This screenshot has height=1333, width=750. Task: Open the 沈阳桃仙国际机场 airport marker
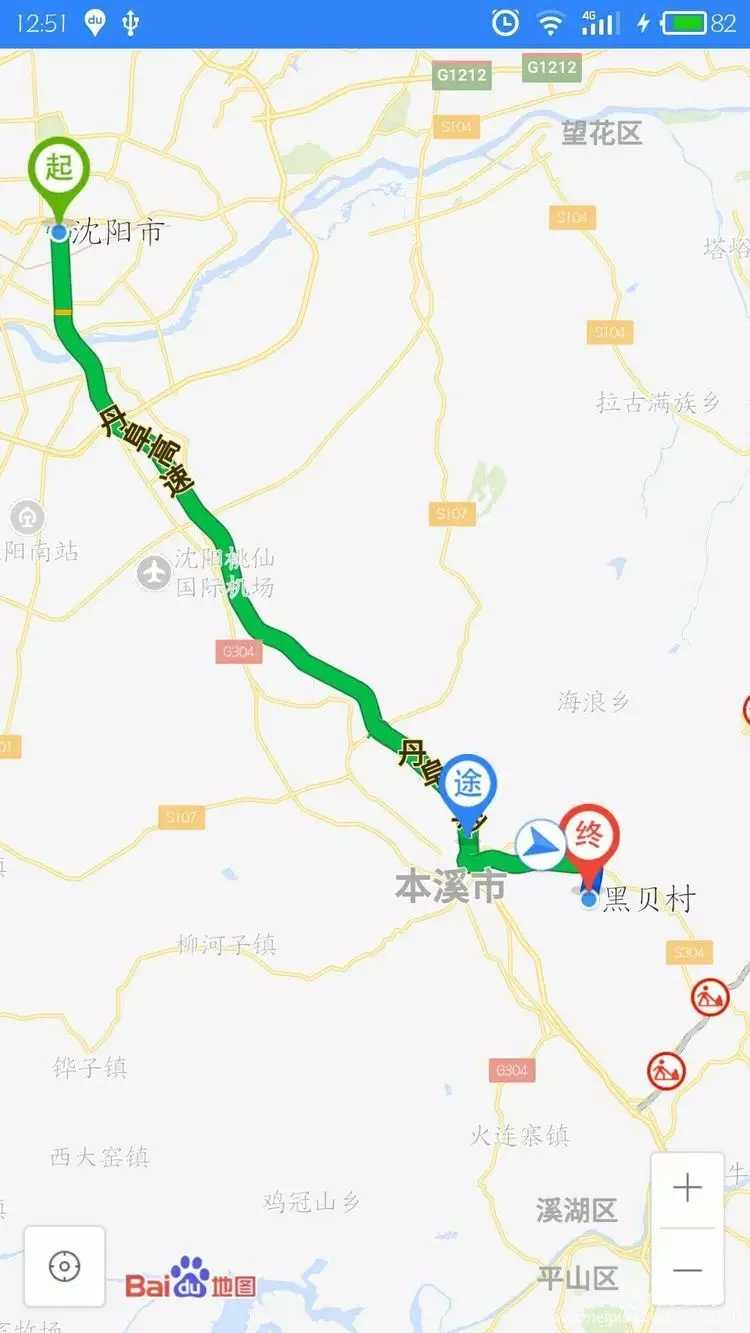click(153, 573)
